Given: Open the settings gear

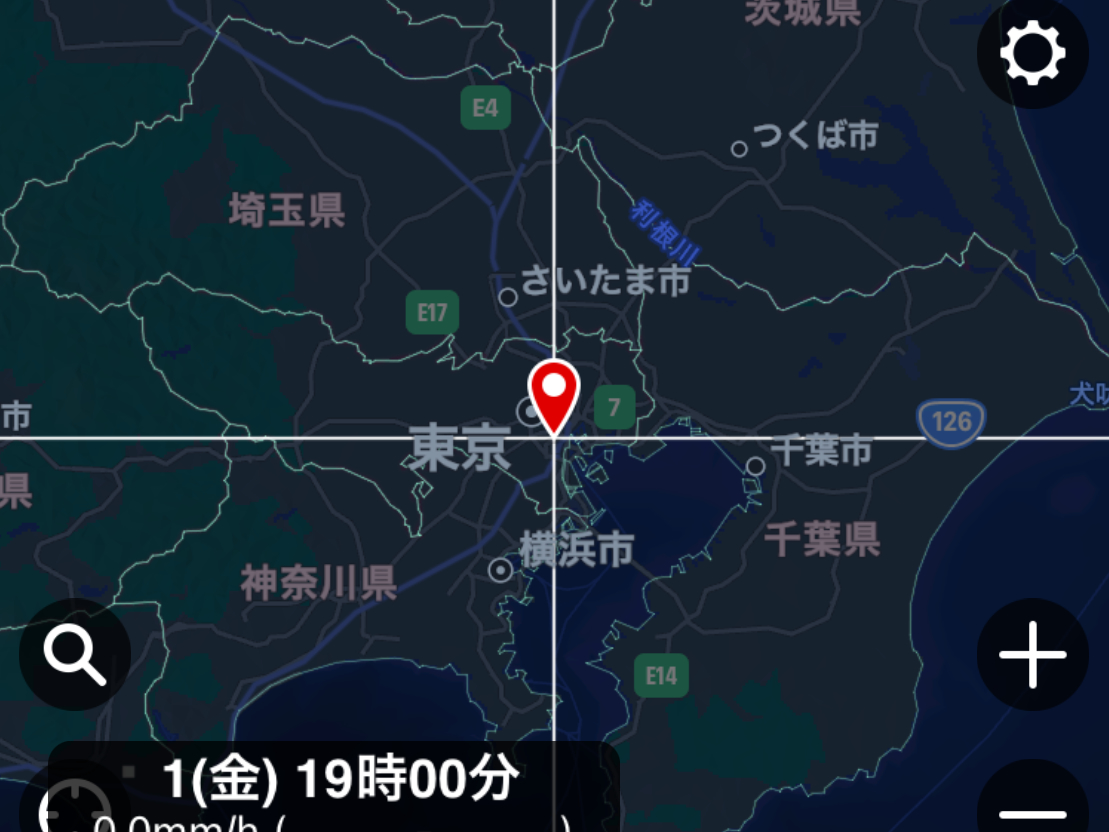Looking at the screenshot, I should [1032, 53].
